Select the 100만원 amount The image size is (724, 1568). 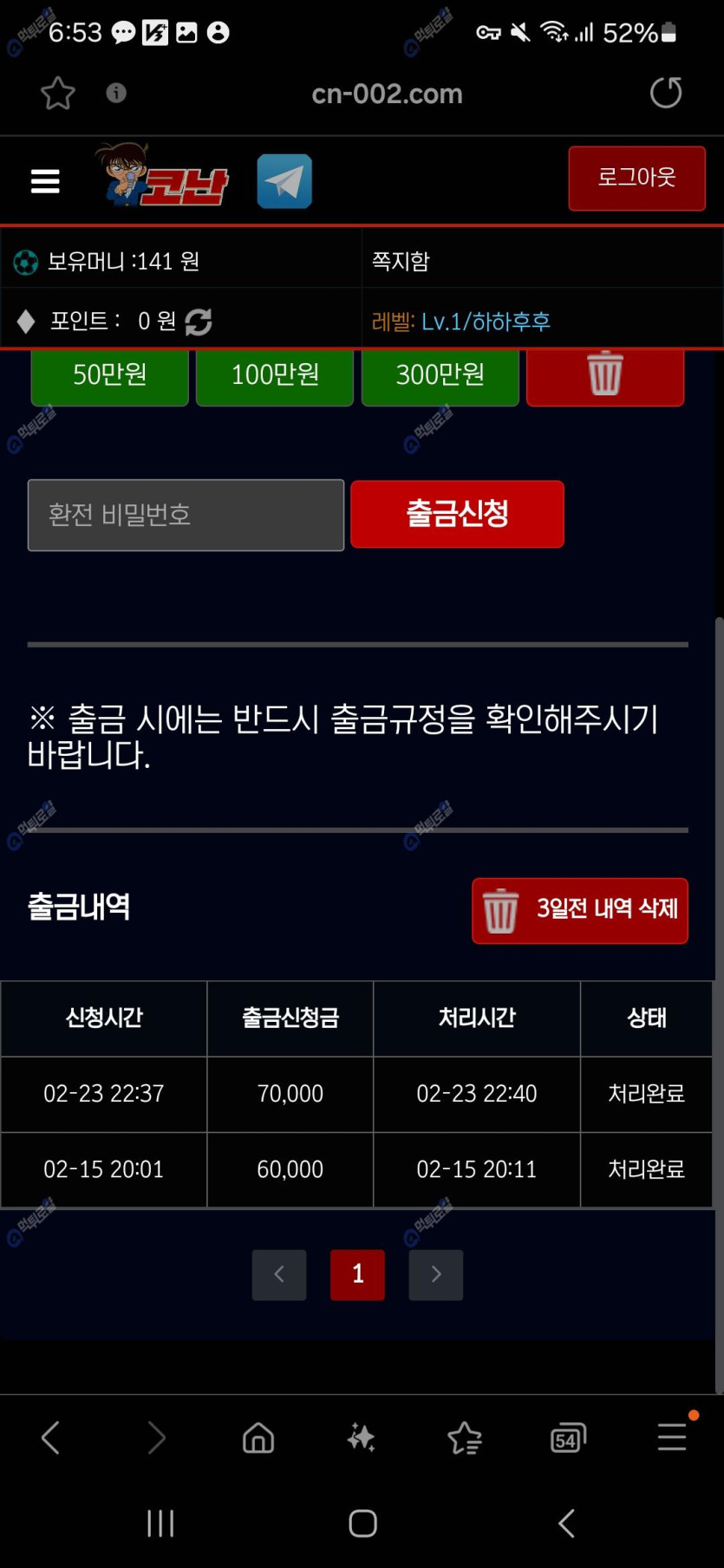point(275,375)
